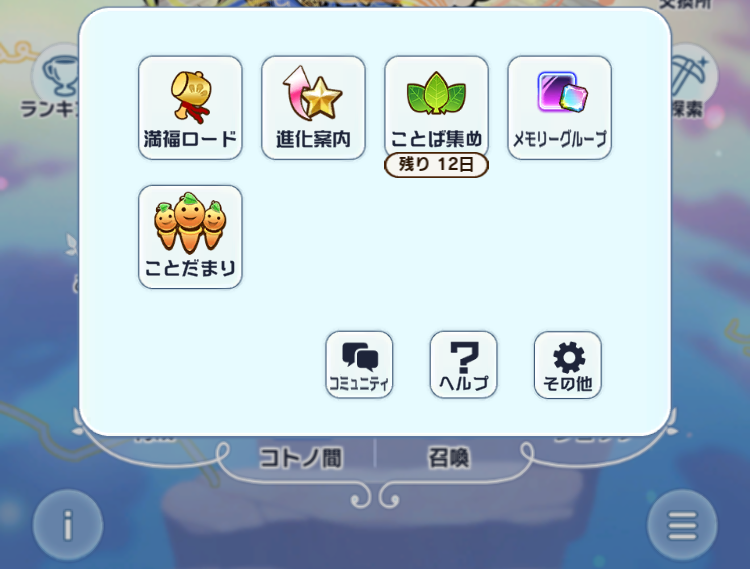This screenshot has height=569, width=750.
Task: Open その他 settings gear
Action: (567, 364)
